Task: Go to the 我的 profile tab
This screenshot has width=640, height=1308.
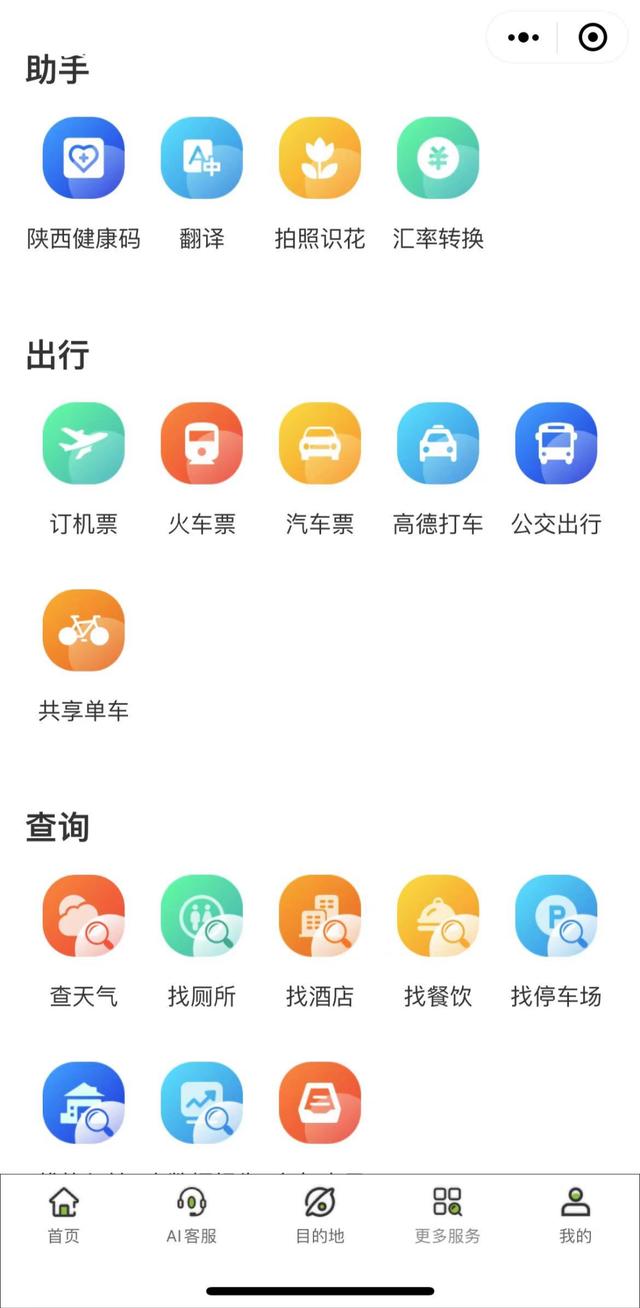Action: click(575, 1215)
